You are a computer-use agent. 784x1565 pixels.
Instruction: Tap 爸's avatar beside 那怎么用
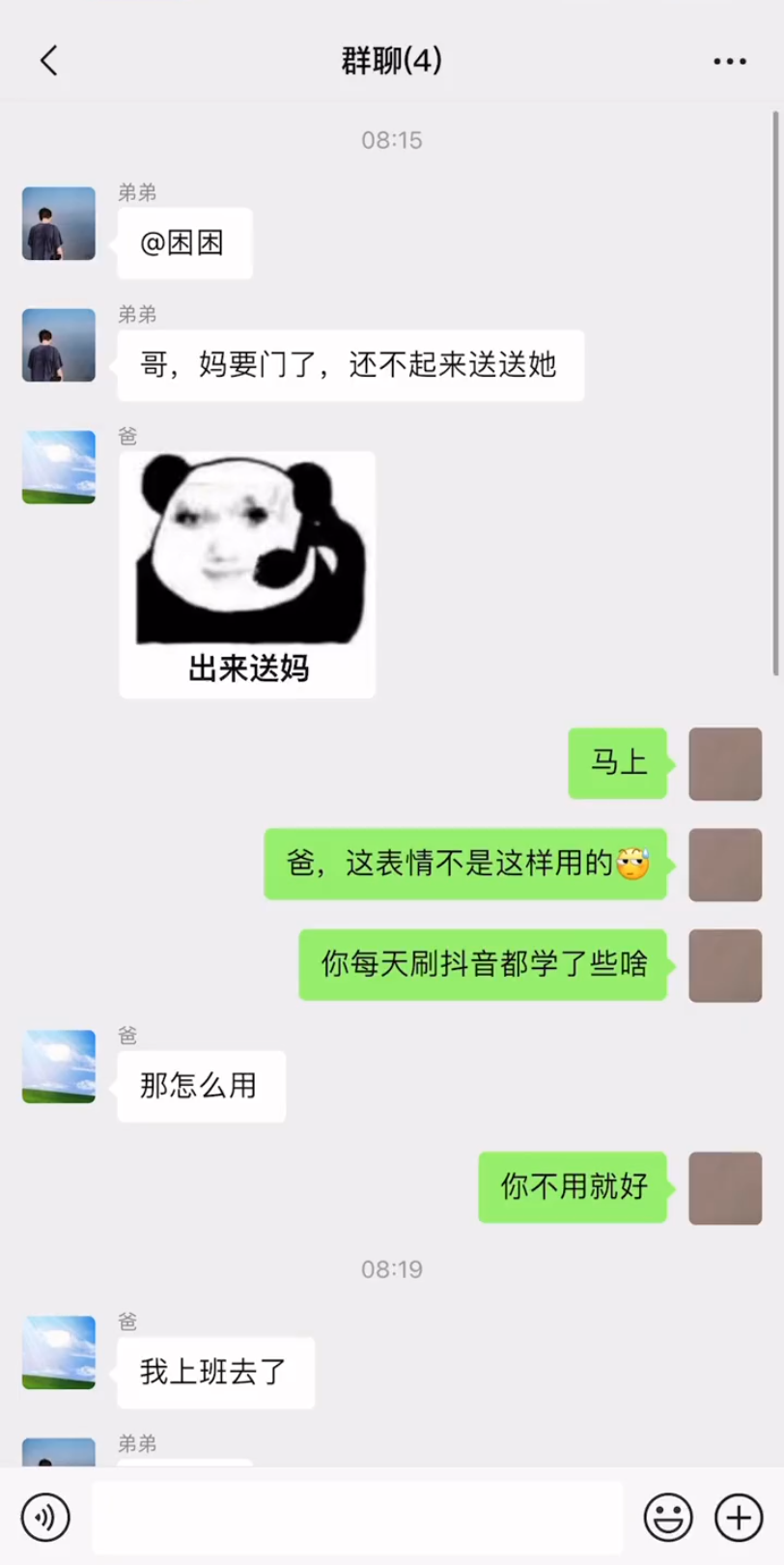tap(59, 1067)
